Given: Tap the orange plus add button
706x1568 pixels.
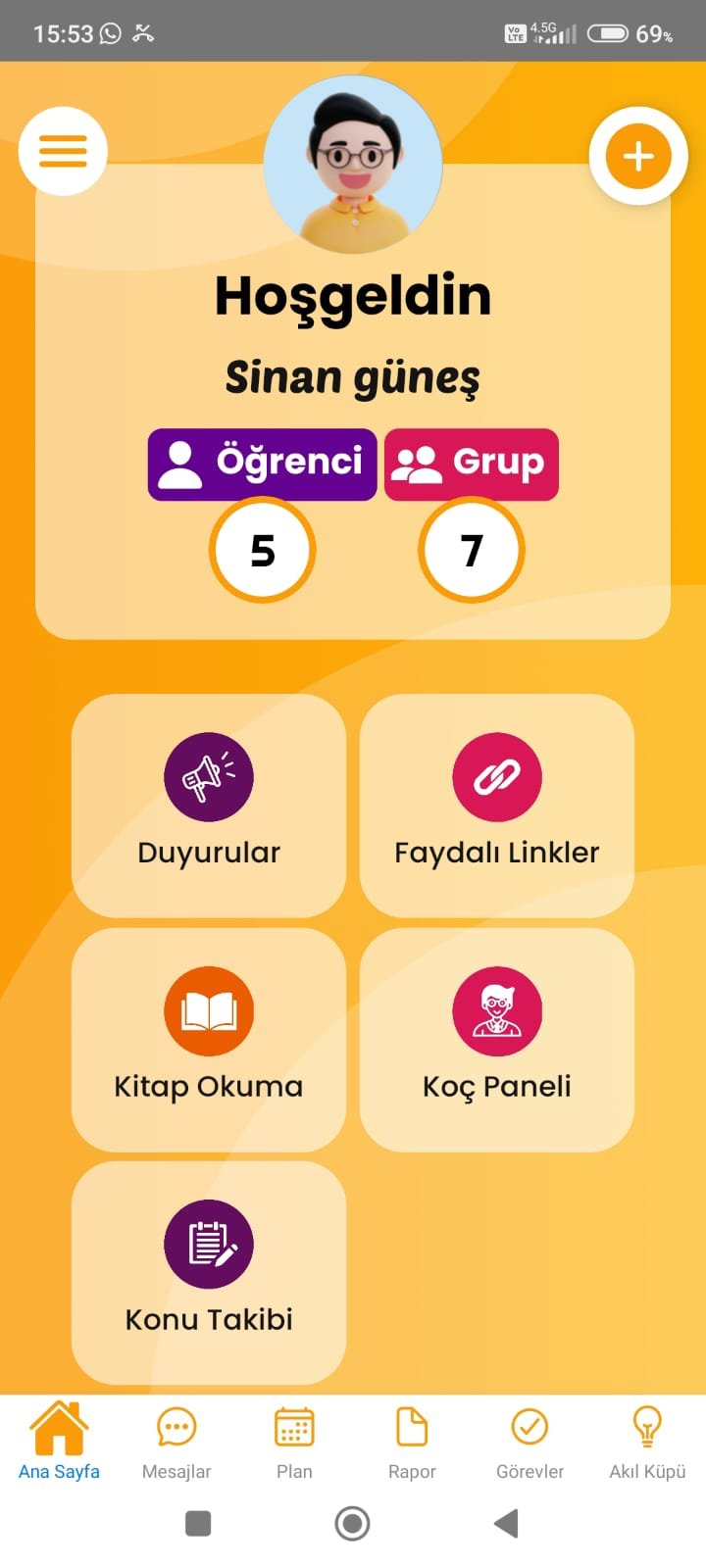Looking at the screenshot, I should [638, 156].
